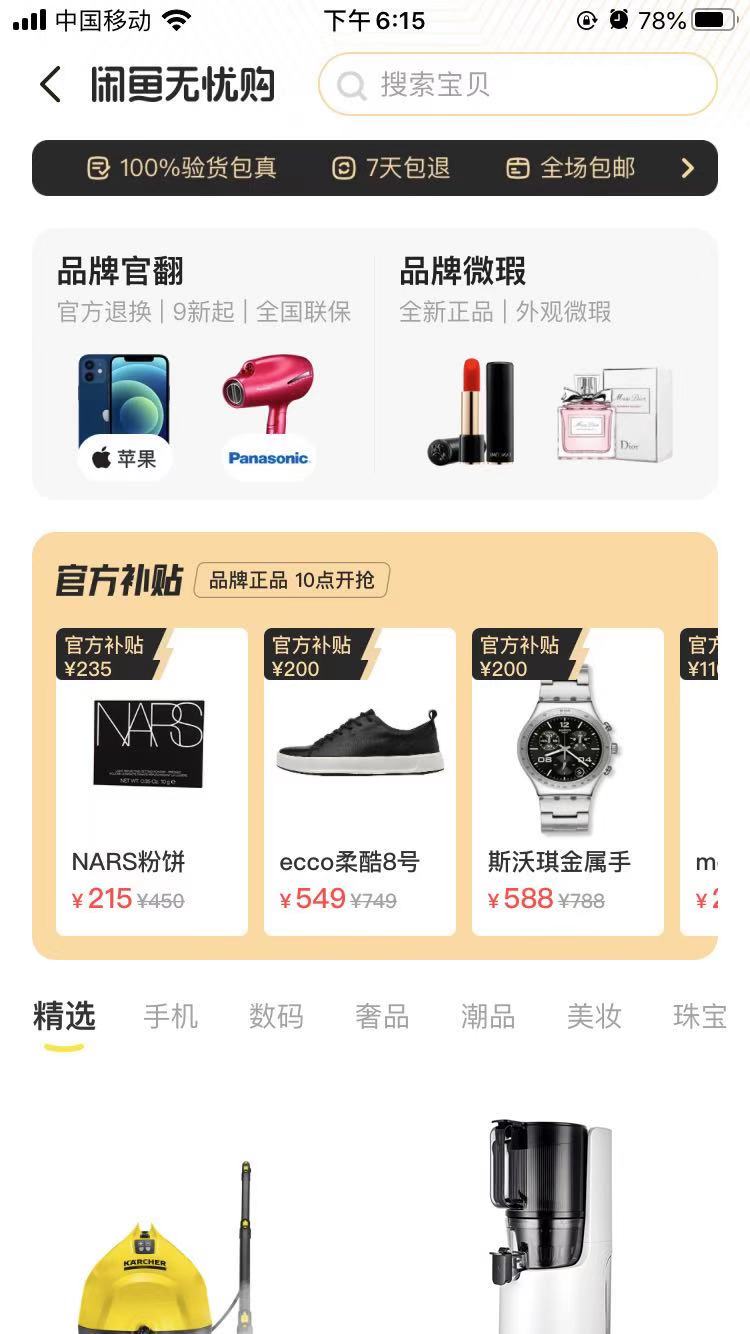Switch to the 珠宝 tab
Image resolution: width=750 pixels, height=1334 pixels.
(699, 1017)
